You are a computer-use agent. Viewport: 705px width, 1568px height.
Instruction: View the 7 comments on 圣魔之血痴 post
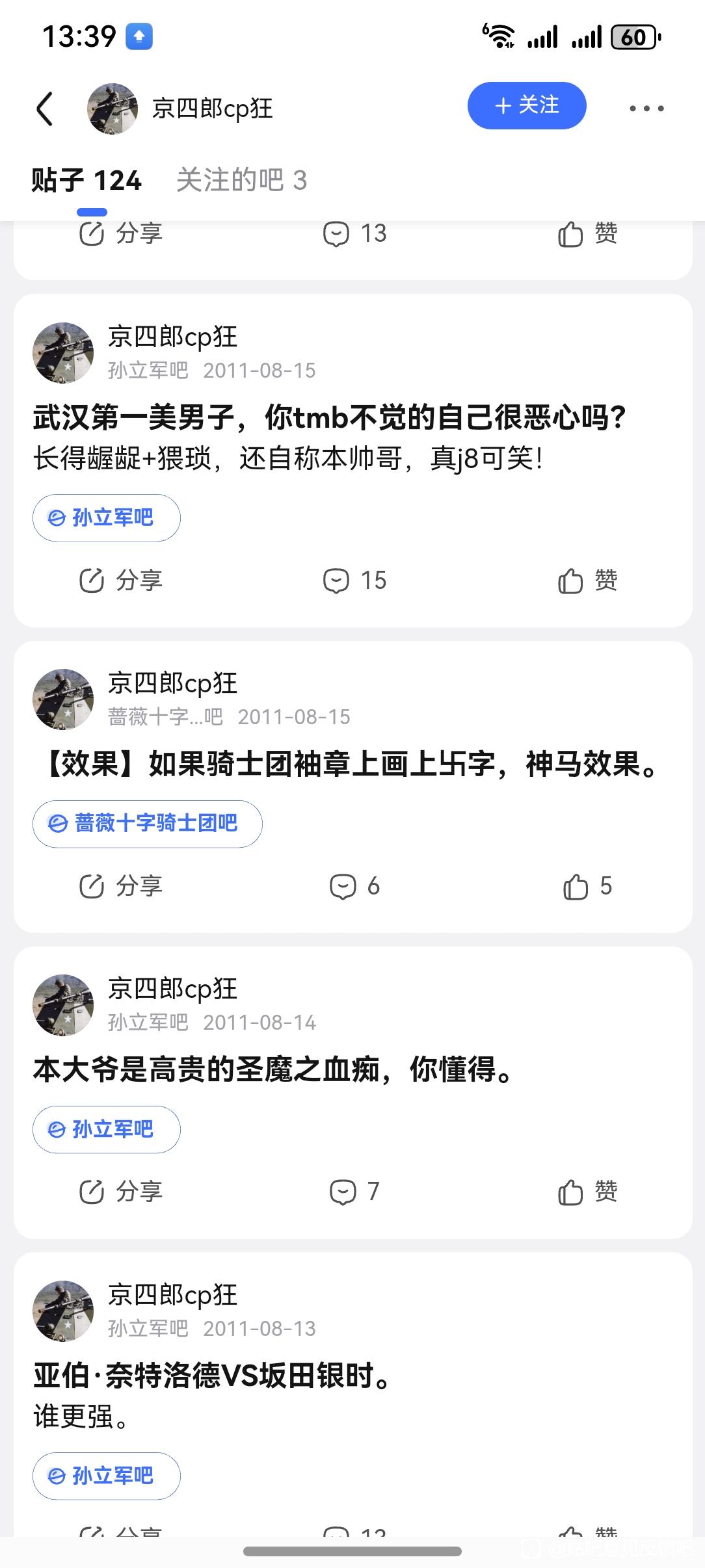tap(355, 1192)
